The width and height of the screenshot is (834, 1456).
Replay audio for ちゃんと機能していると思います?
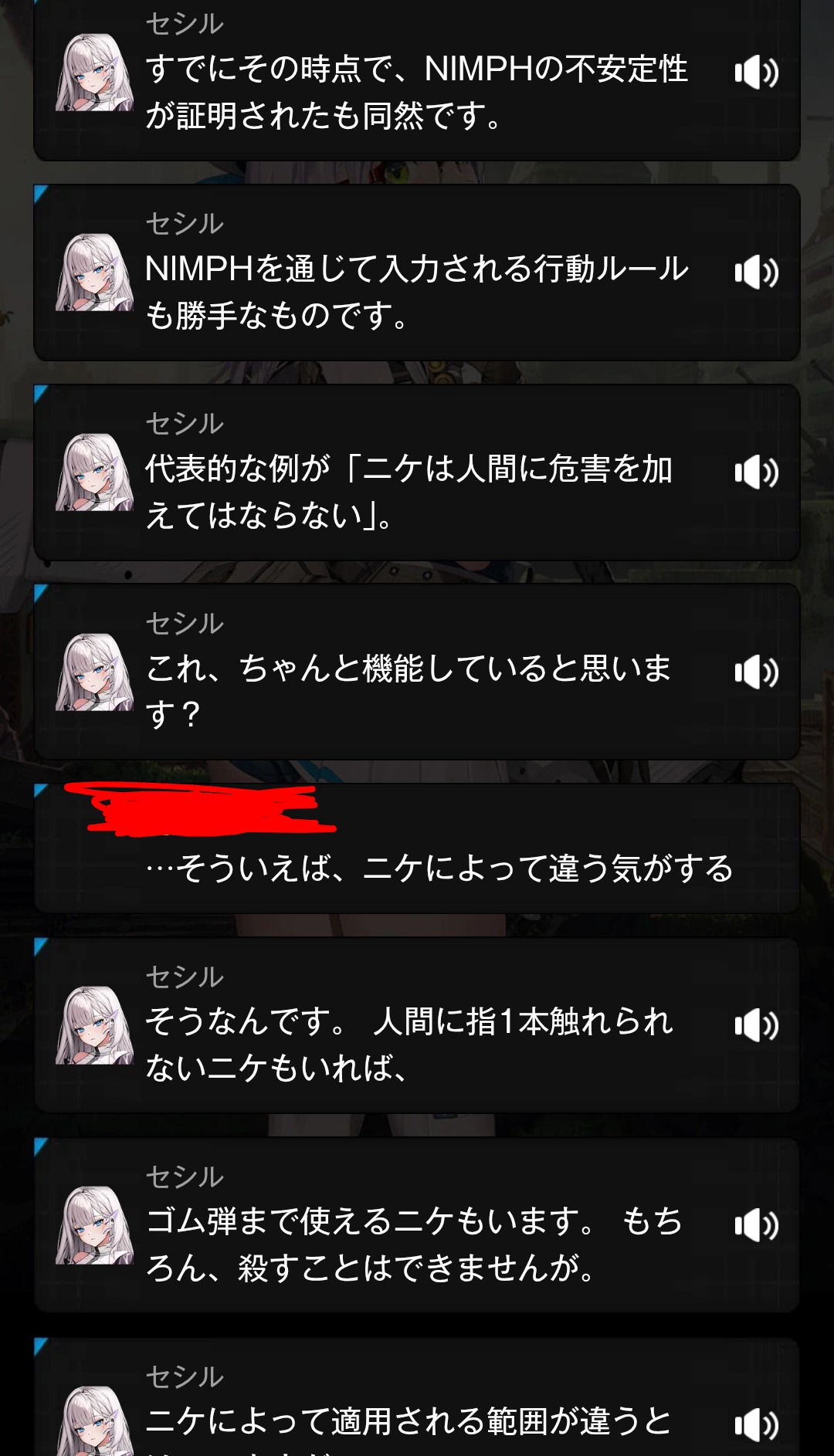[756, 672]
